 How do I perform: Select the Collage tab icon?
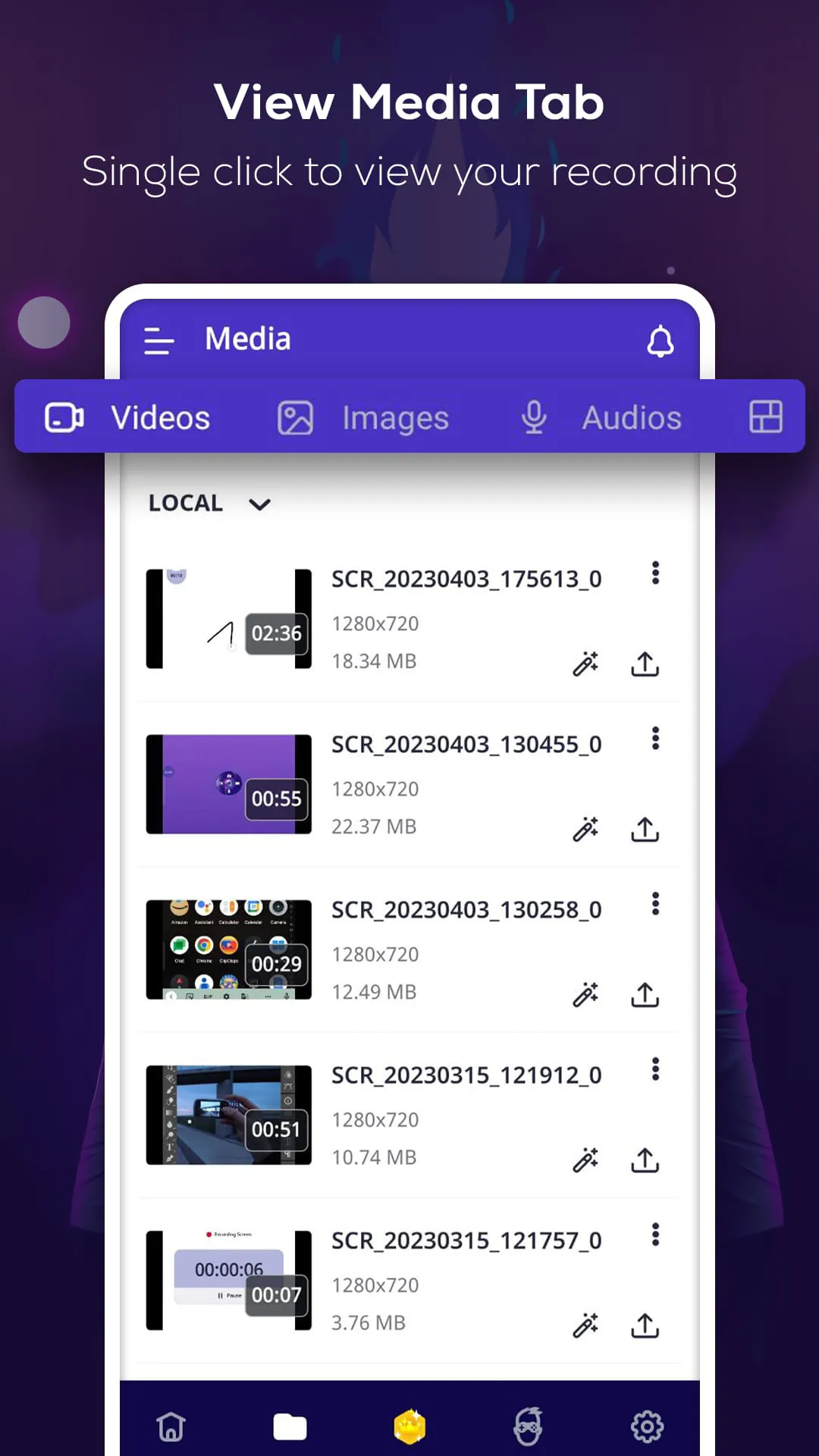click(x=764, y=416)
